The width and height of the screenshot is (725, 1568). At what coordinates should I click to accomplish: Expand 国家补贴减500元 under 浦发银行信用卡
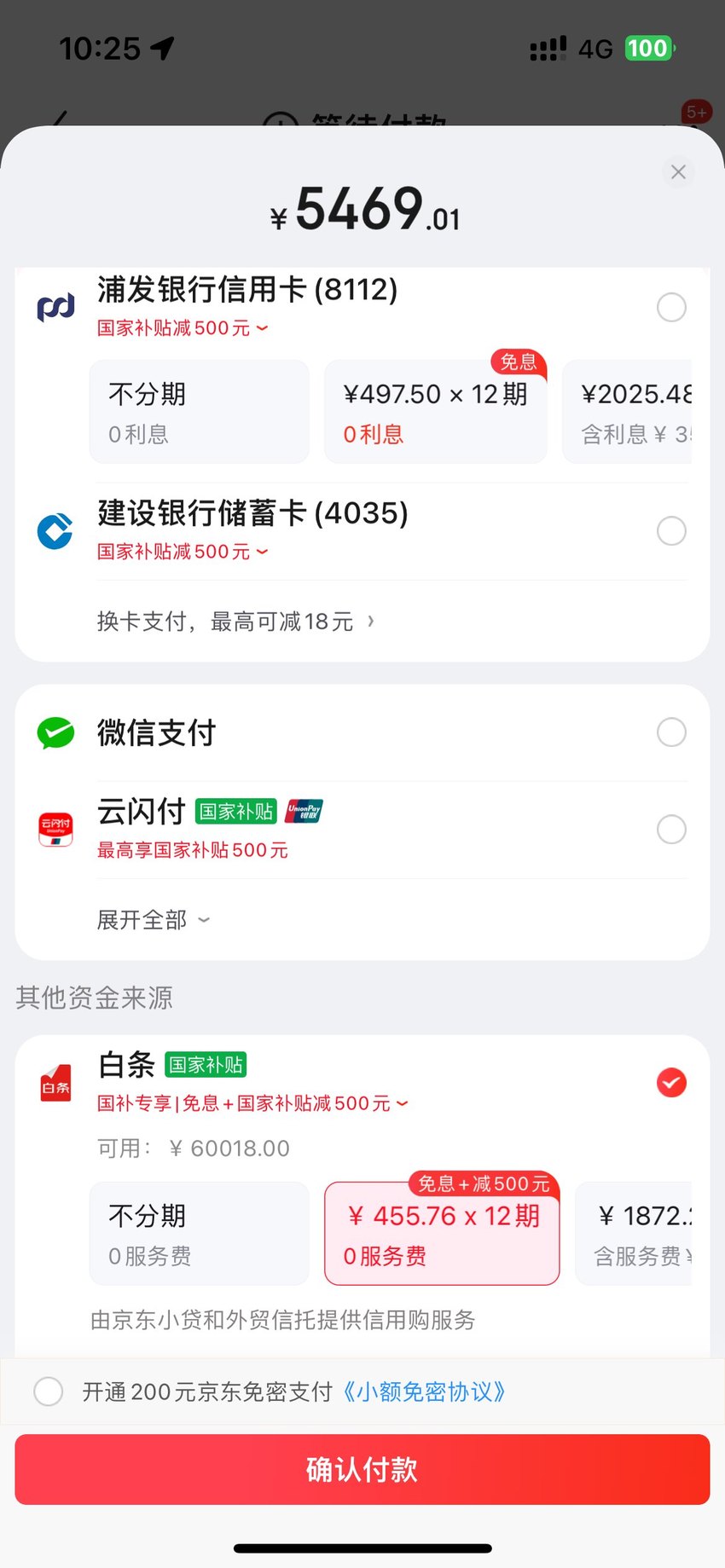click(x=183, y=328)
